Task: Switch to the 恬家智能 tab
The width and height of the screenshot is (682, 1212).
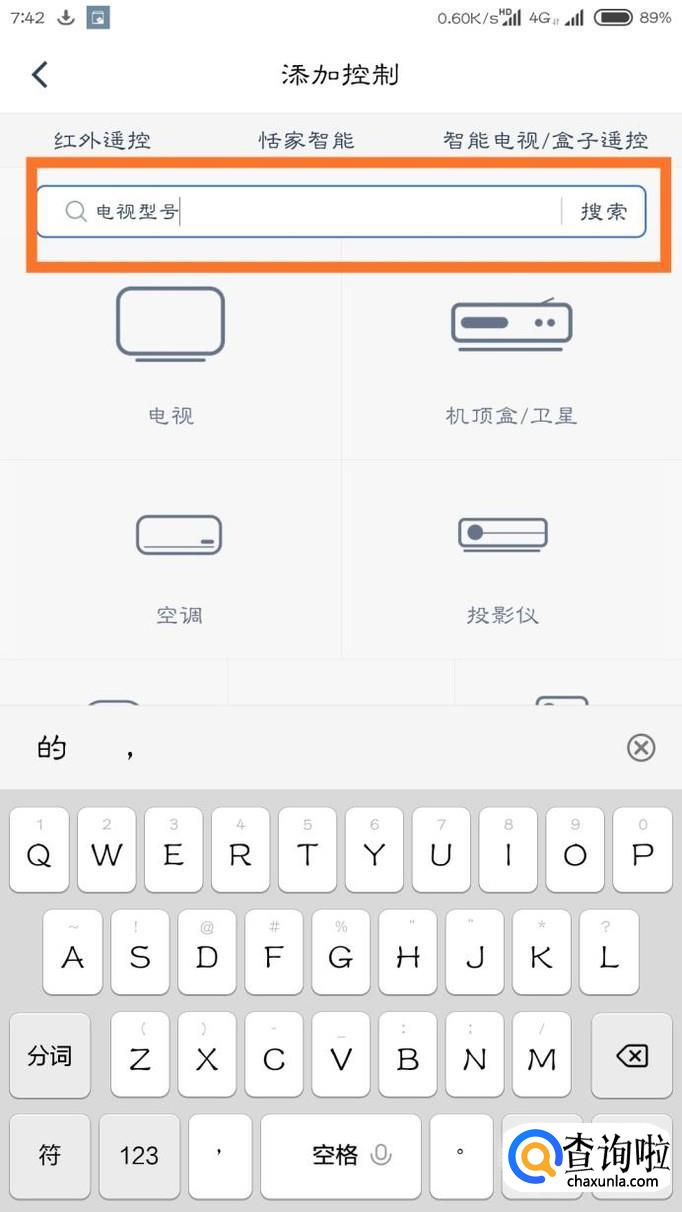Action: coord(307,141)
